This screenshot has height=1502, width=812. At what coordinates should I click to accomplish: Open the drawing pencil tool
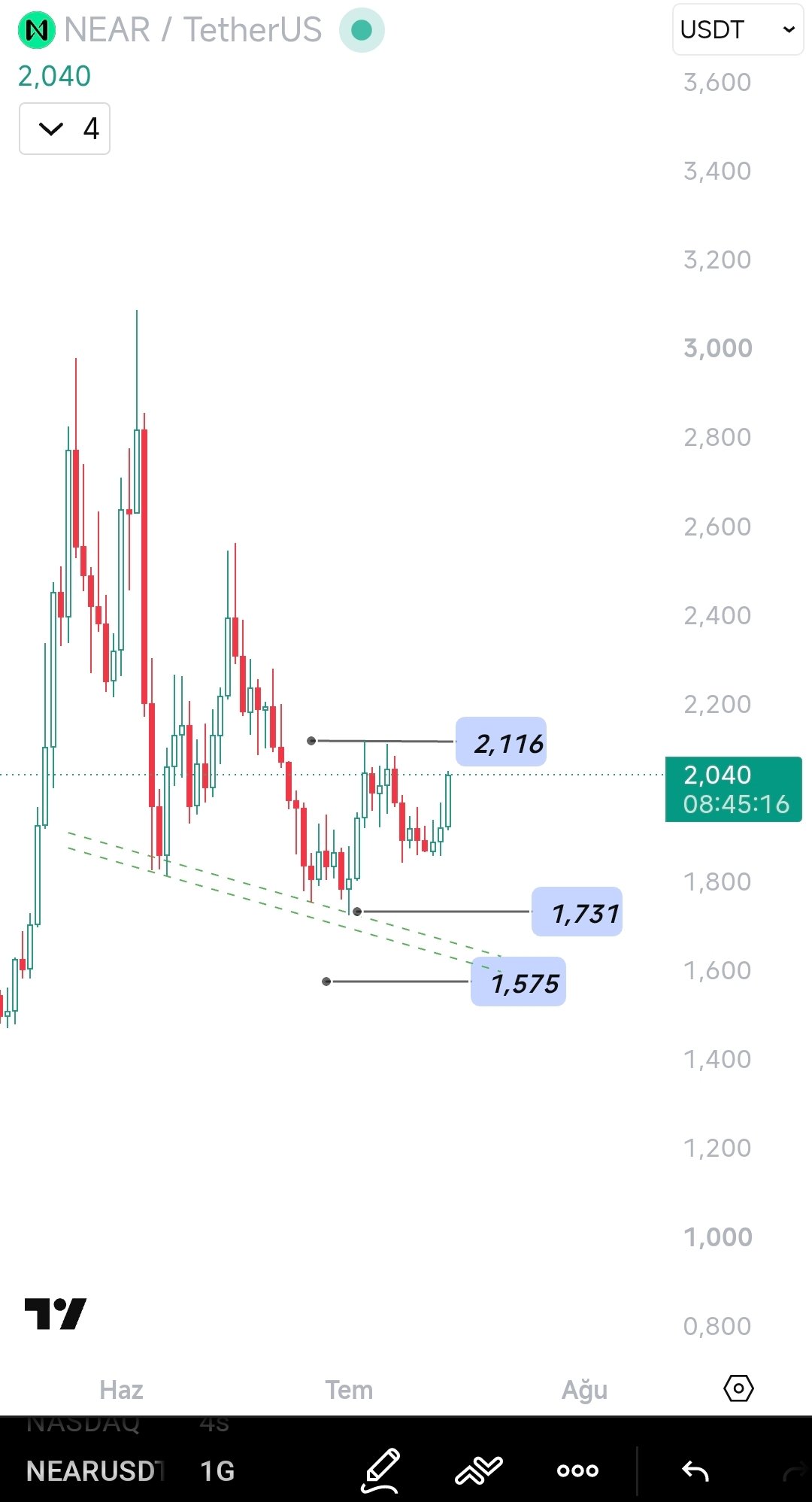pos(381,1470)
